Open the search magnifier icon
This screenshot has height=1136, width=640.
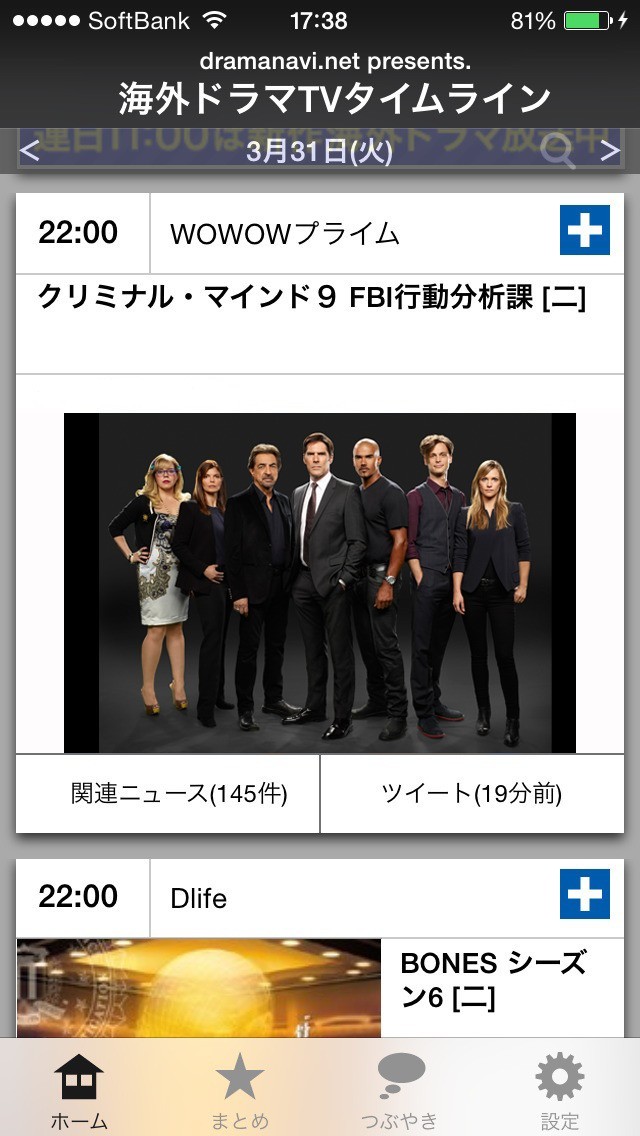pos(558,152)
